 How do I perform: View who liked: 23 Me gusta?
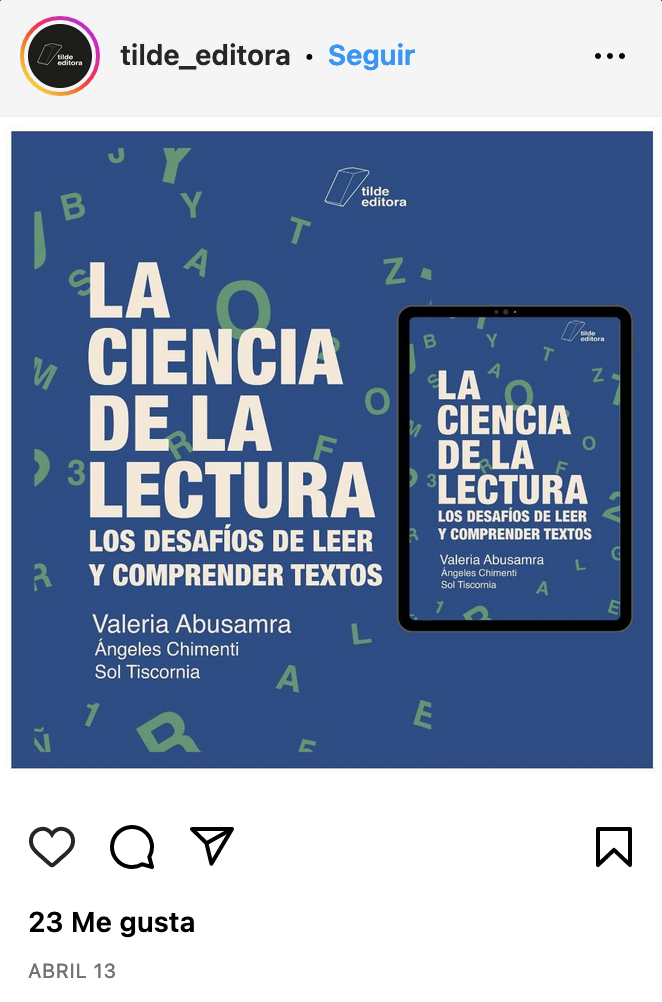coord(112,922)
